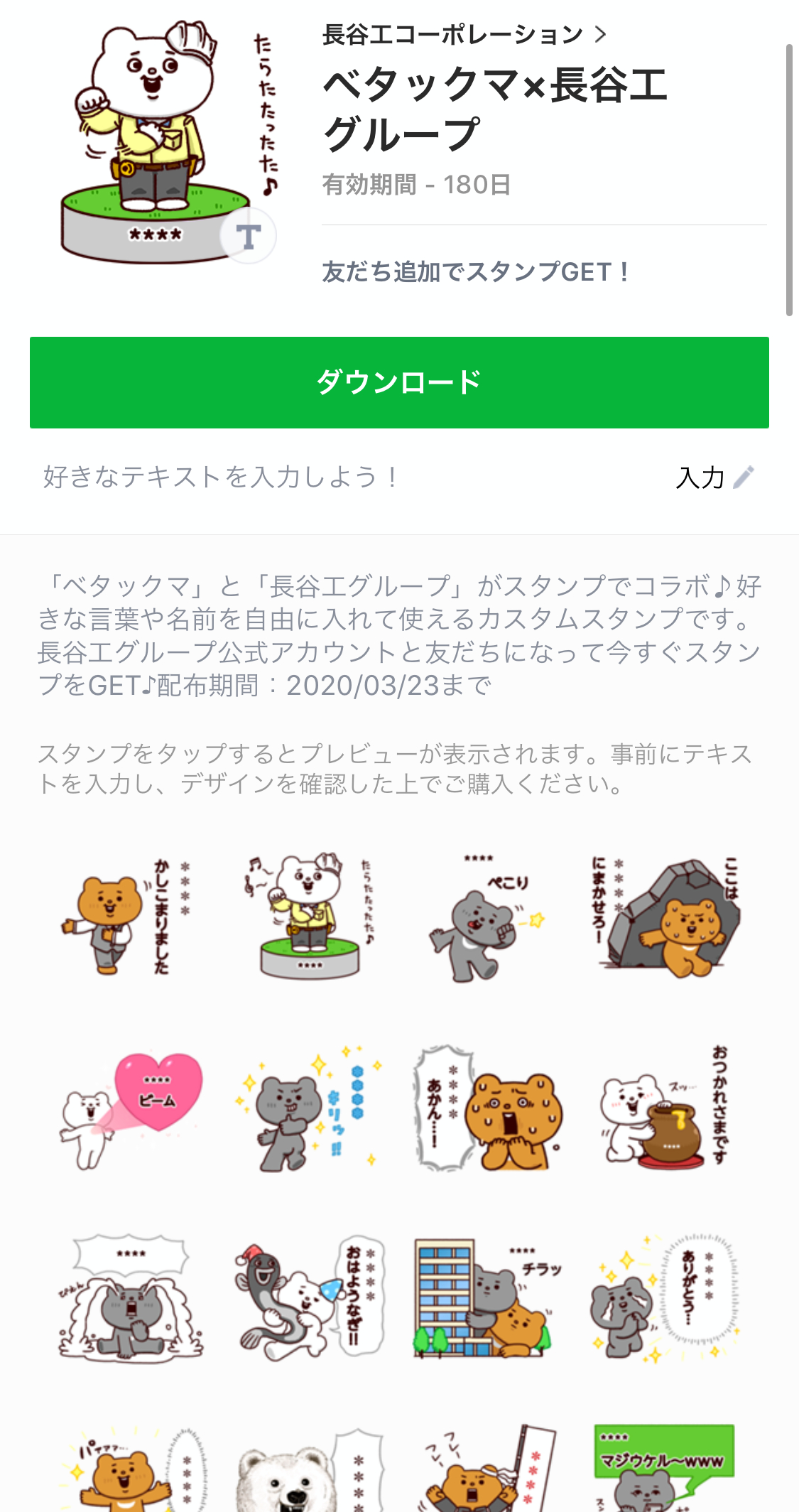Preview the たらたたったた dancing bear sticker in grid
This screenshot has height=1512, width=799.
[x=310, y=918]
